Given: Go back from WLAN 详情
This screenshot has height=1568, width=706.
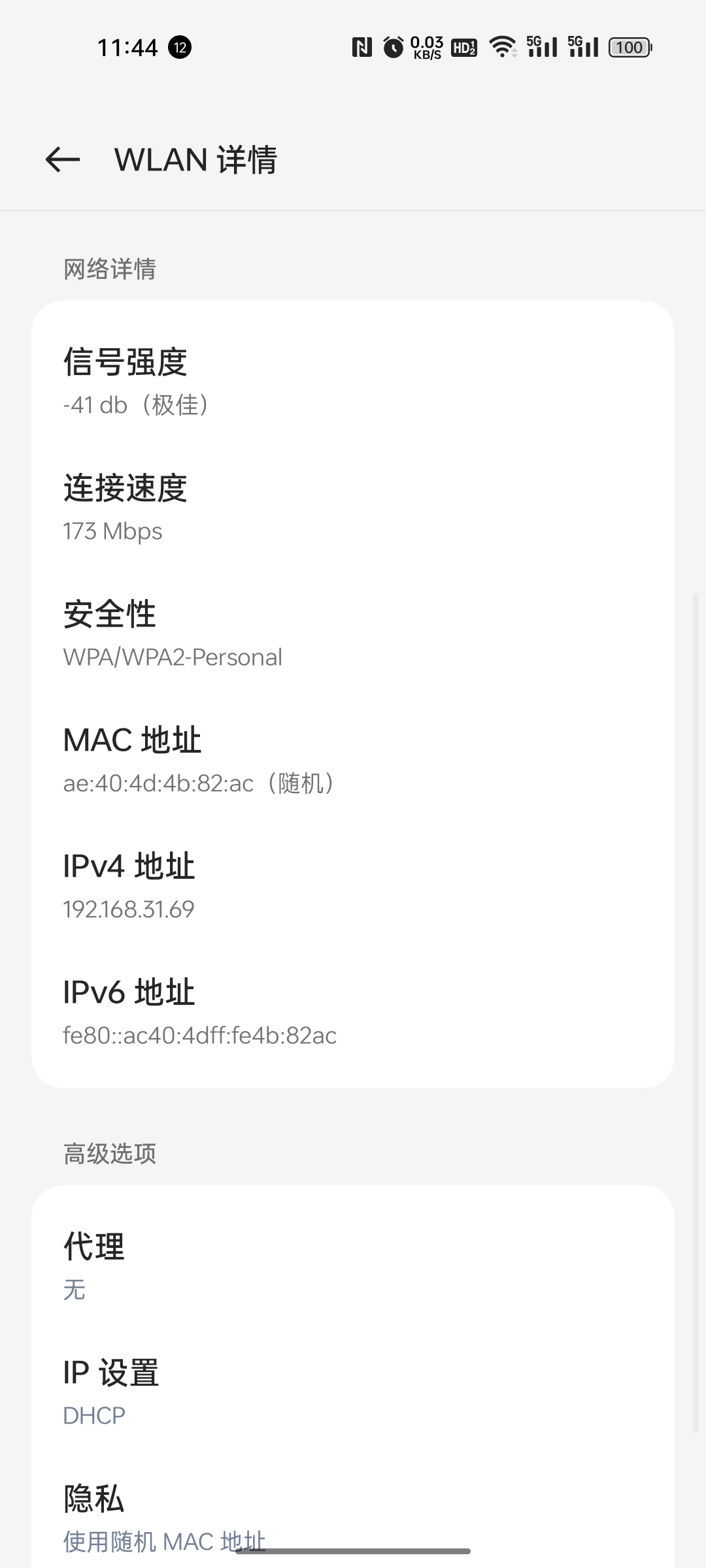Looking at the screenshot, I should pos(63,159).
